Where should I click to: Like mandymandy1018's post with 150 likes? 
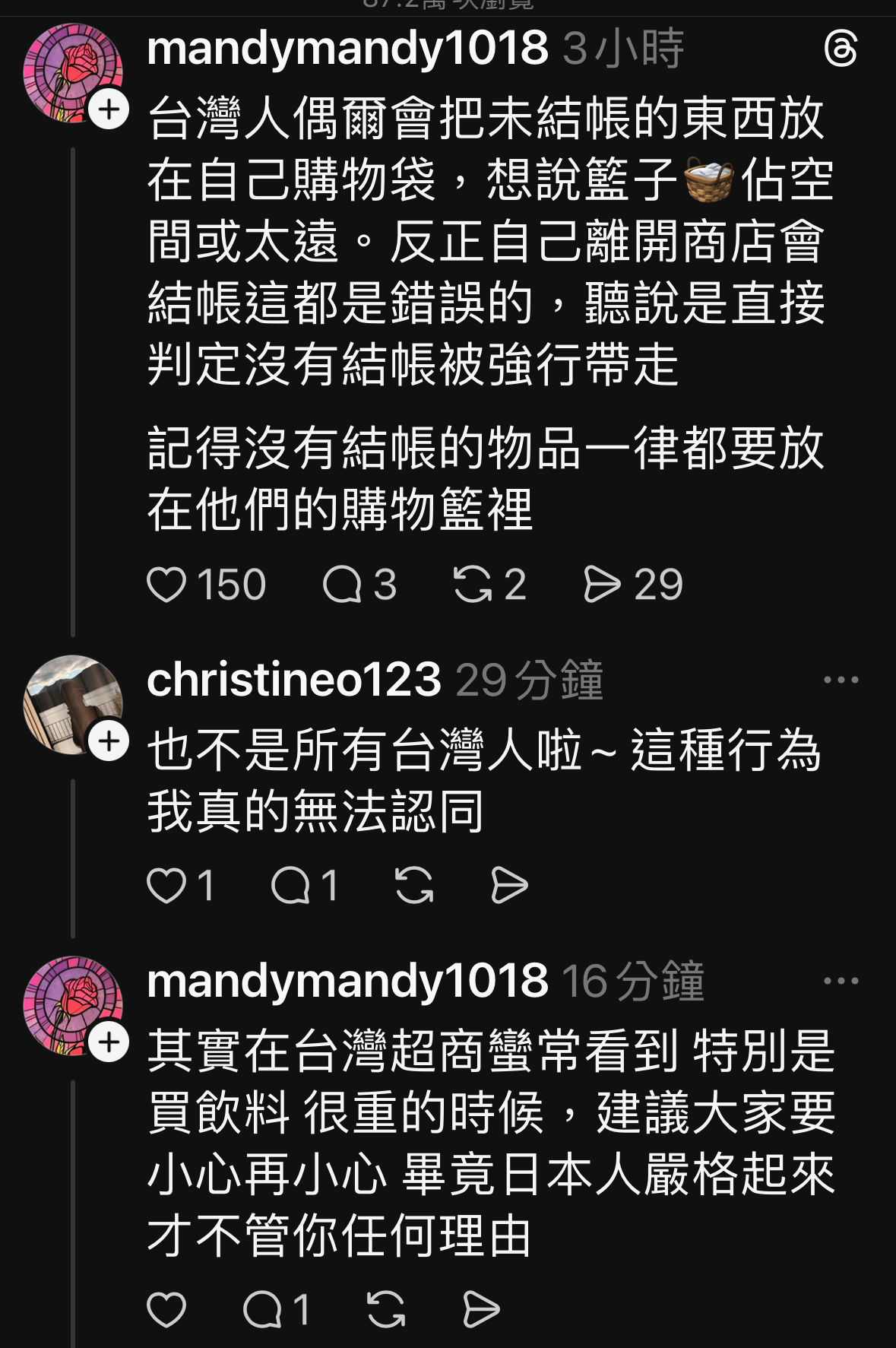point(166,585)
